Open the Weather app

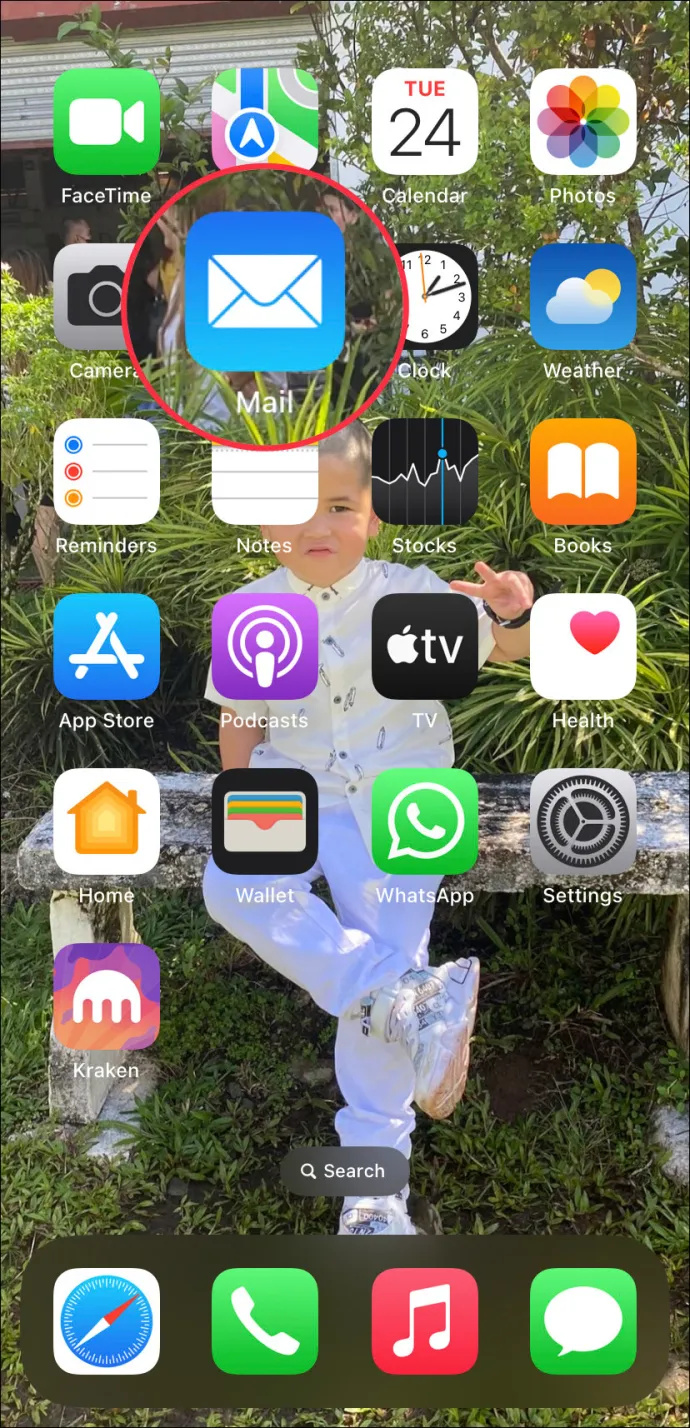[583, 296]
